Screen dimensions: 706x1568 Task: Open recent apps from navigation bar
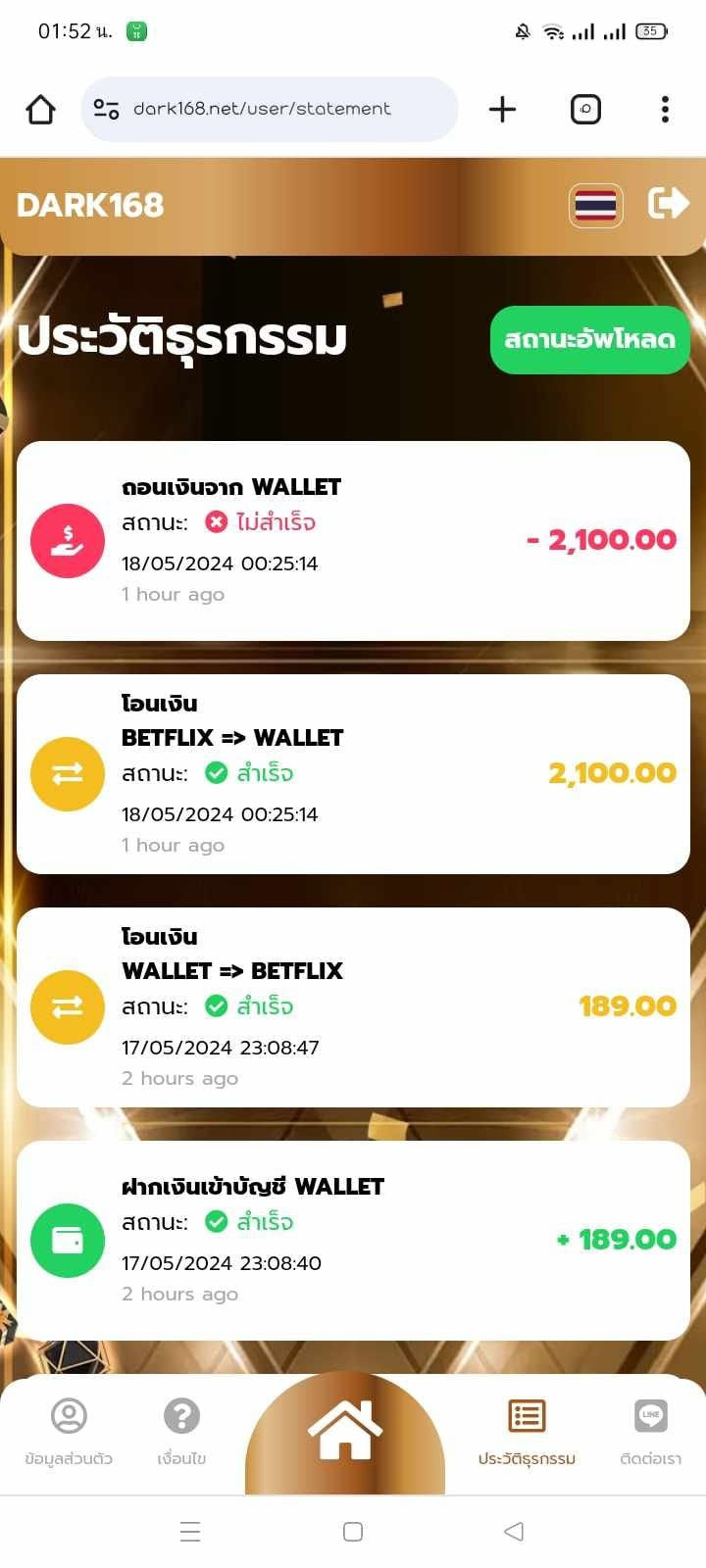(x=190, y=1532)
